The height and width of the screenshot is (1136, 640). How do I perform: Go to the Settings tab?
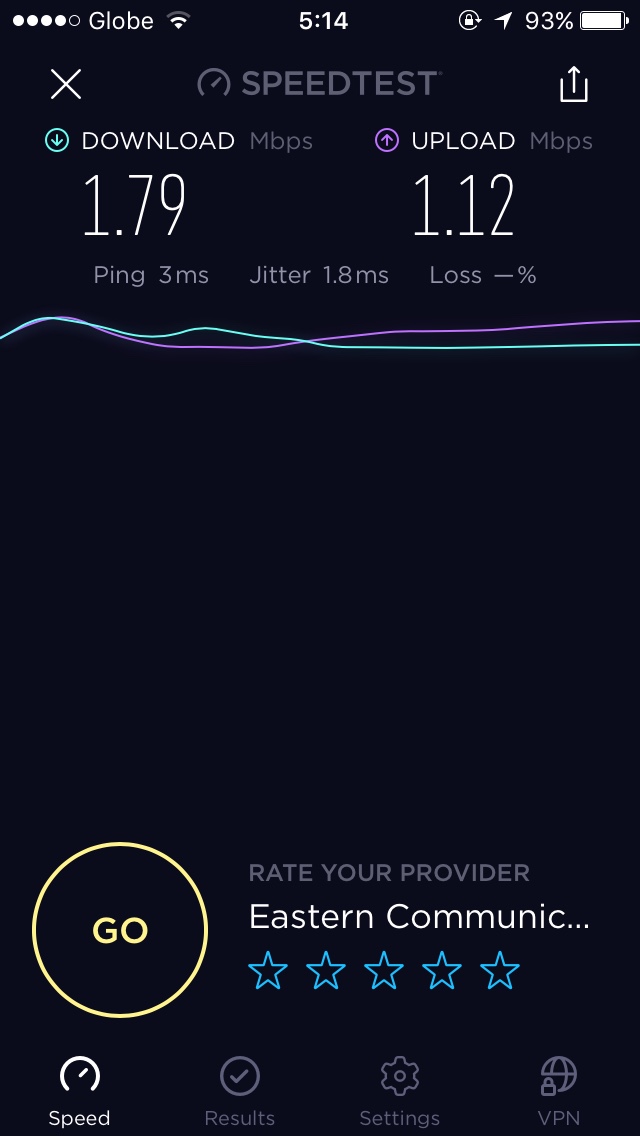coord(399,1091)
